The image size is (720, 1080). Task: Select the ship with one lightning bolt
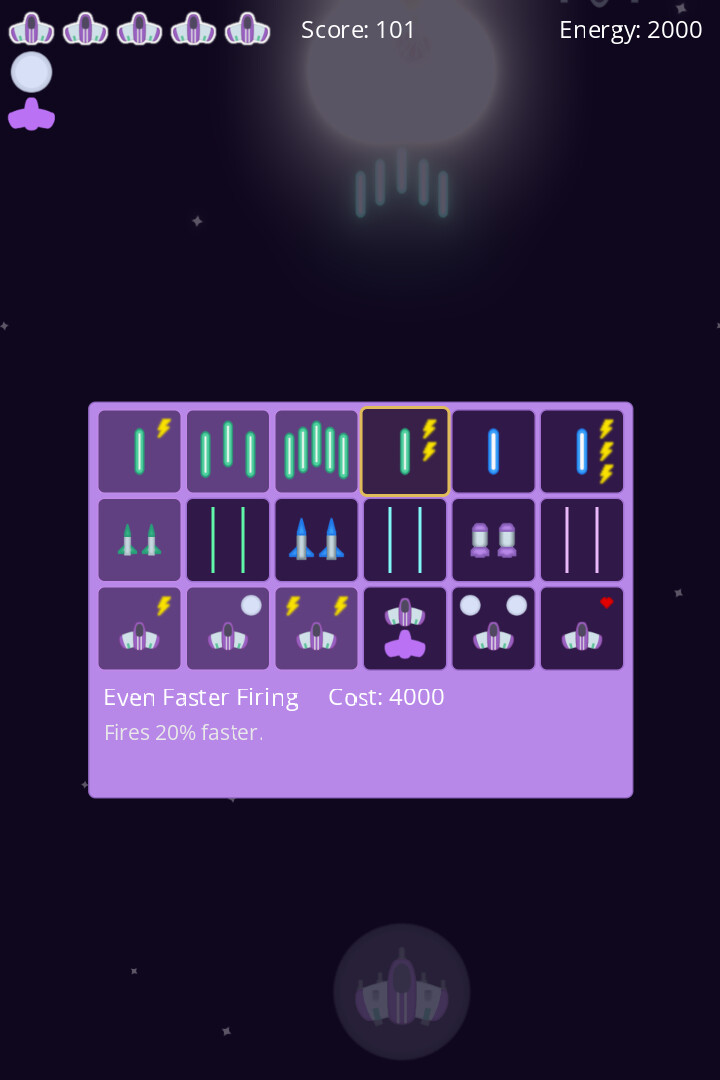pyautogui.click(x=140, y=628)
